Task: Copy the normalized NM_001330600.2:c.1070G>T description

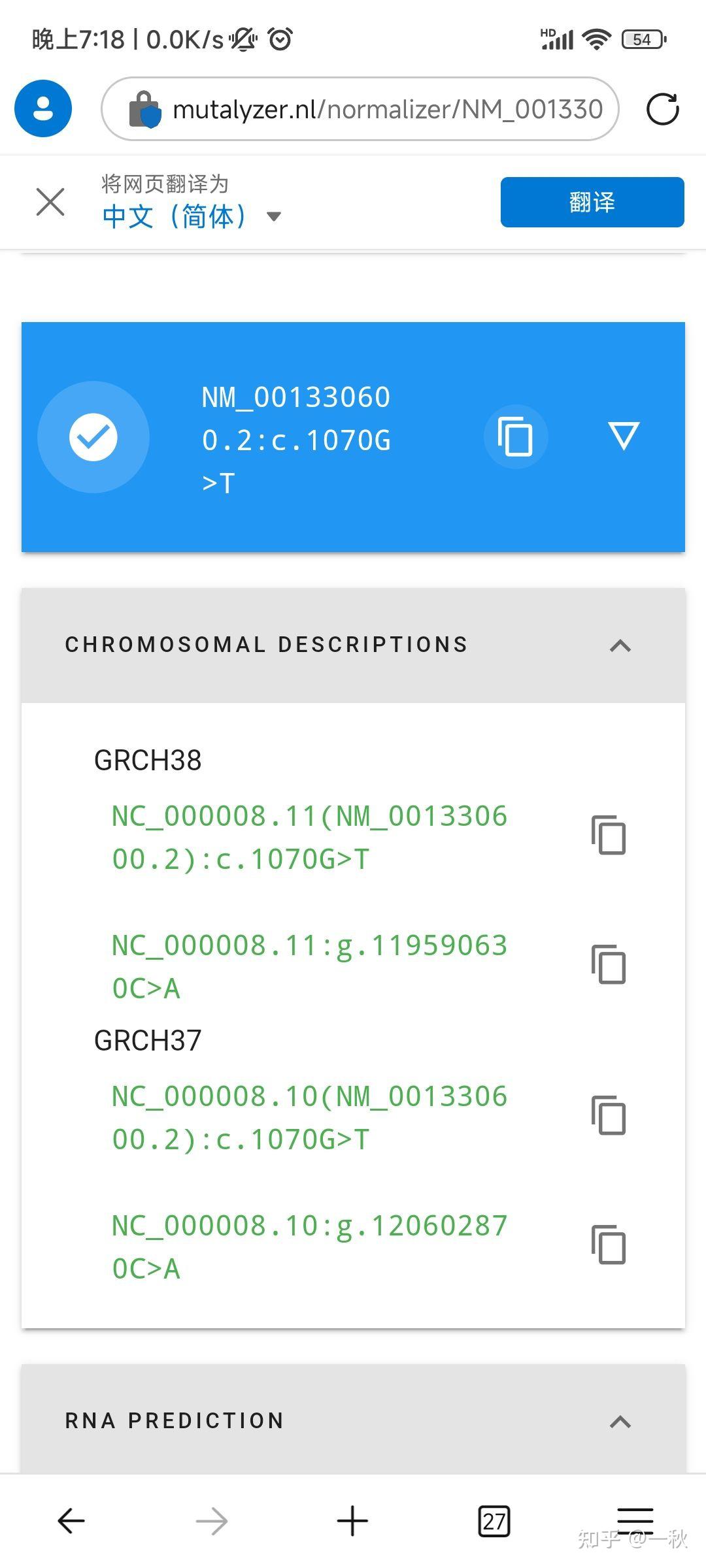Action: 515,436
